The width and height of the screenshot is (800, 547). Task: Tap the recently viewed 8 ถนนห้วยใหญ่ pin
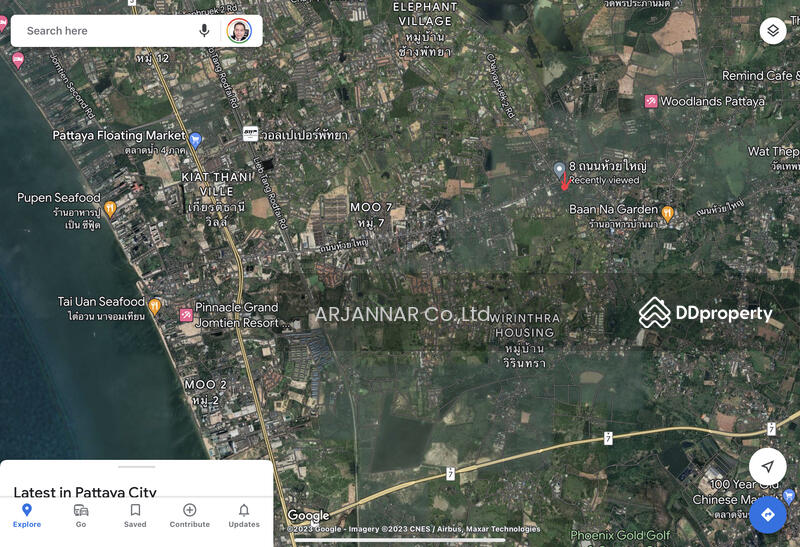559,169
